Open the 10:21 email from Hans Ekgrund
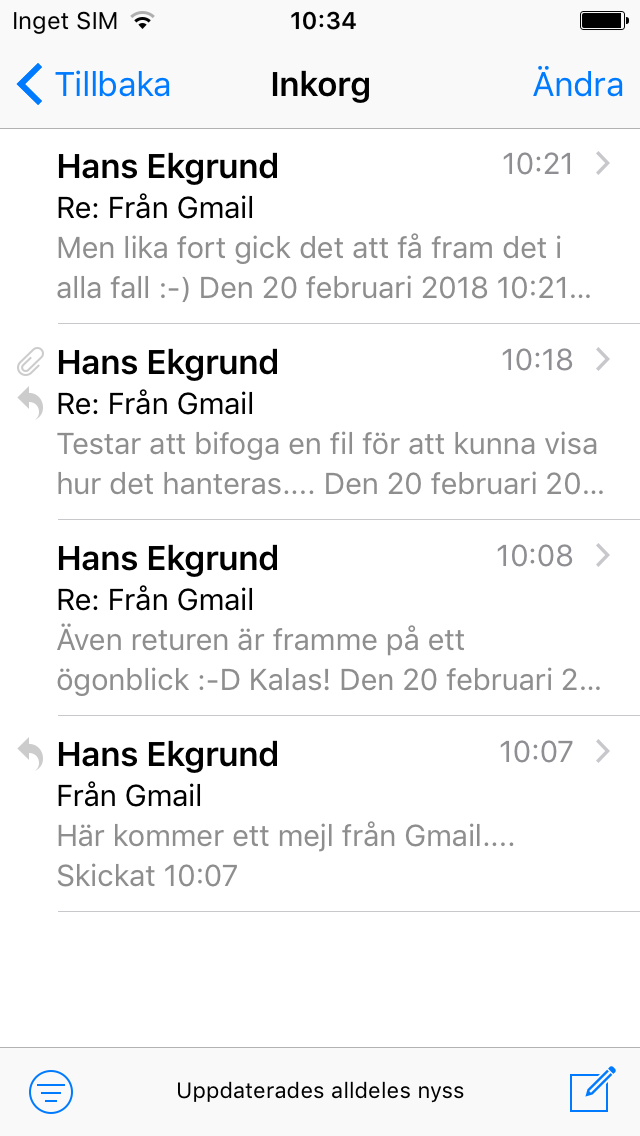The height and width of the screenshot is (1136, 640). tap(330, 226)
